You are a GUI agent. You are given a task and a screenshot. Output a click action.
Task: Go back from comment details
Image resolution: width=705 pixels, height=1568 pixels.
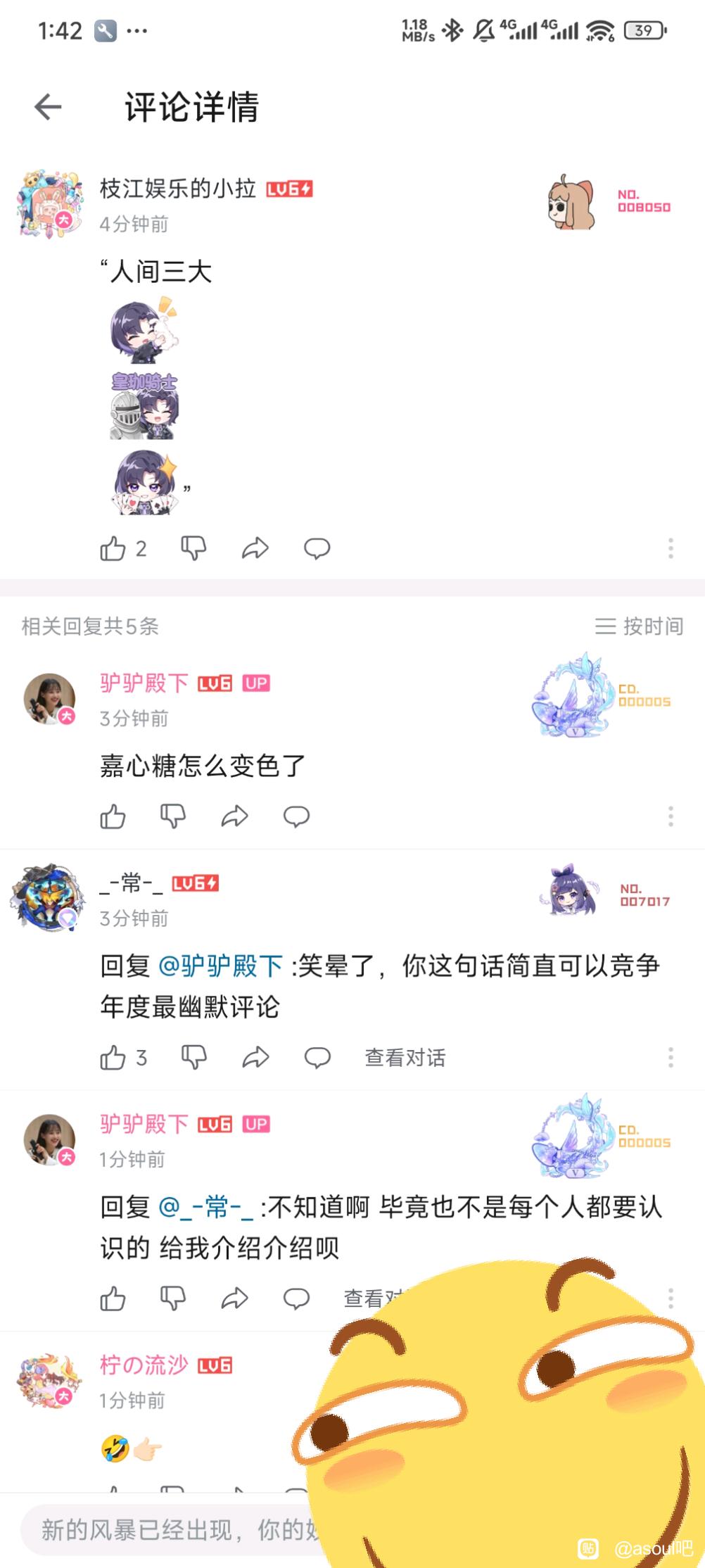[48, 107]
